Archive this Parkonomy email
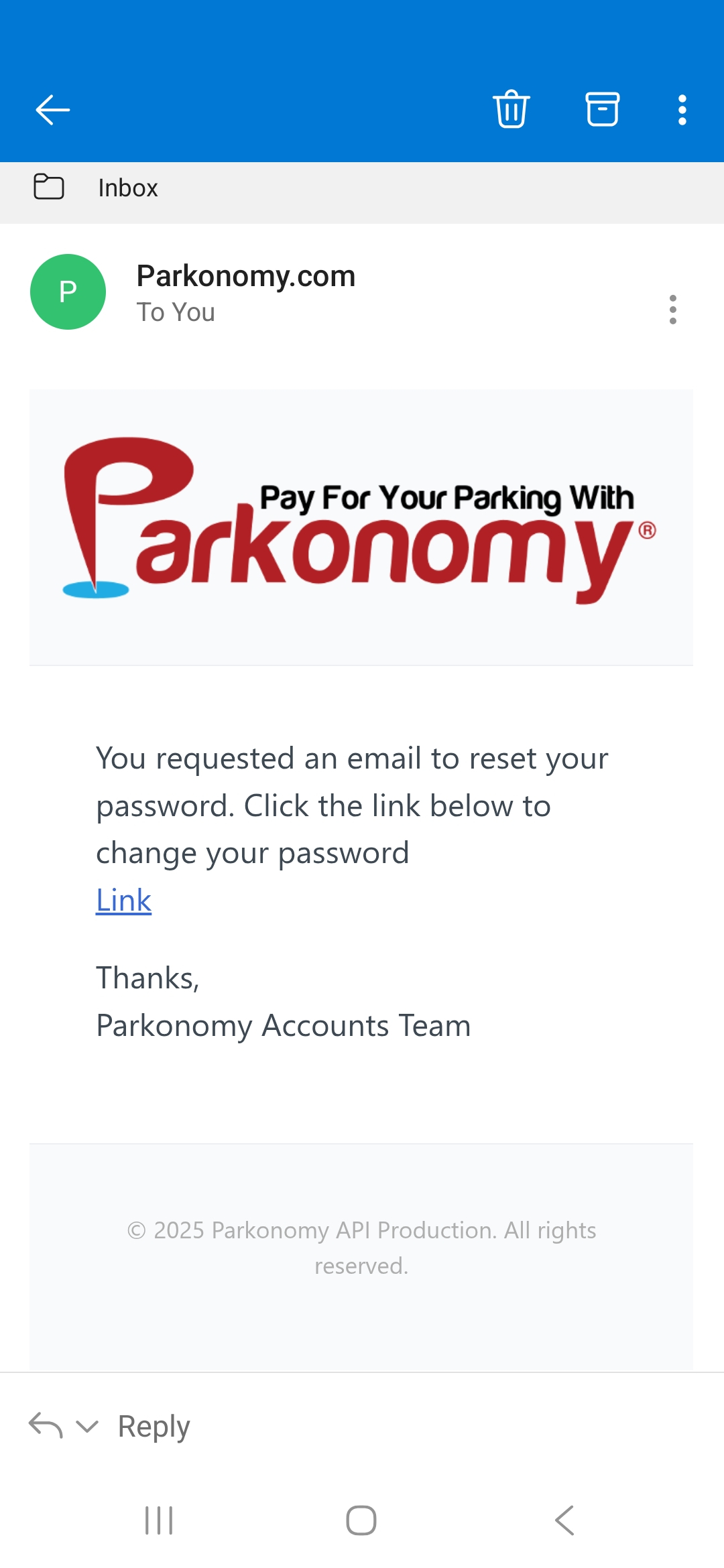This screenshot has width=724, height=1568. pyautogui.click(x=602, y=109)
